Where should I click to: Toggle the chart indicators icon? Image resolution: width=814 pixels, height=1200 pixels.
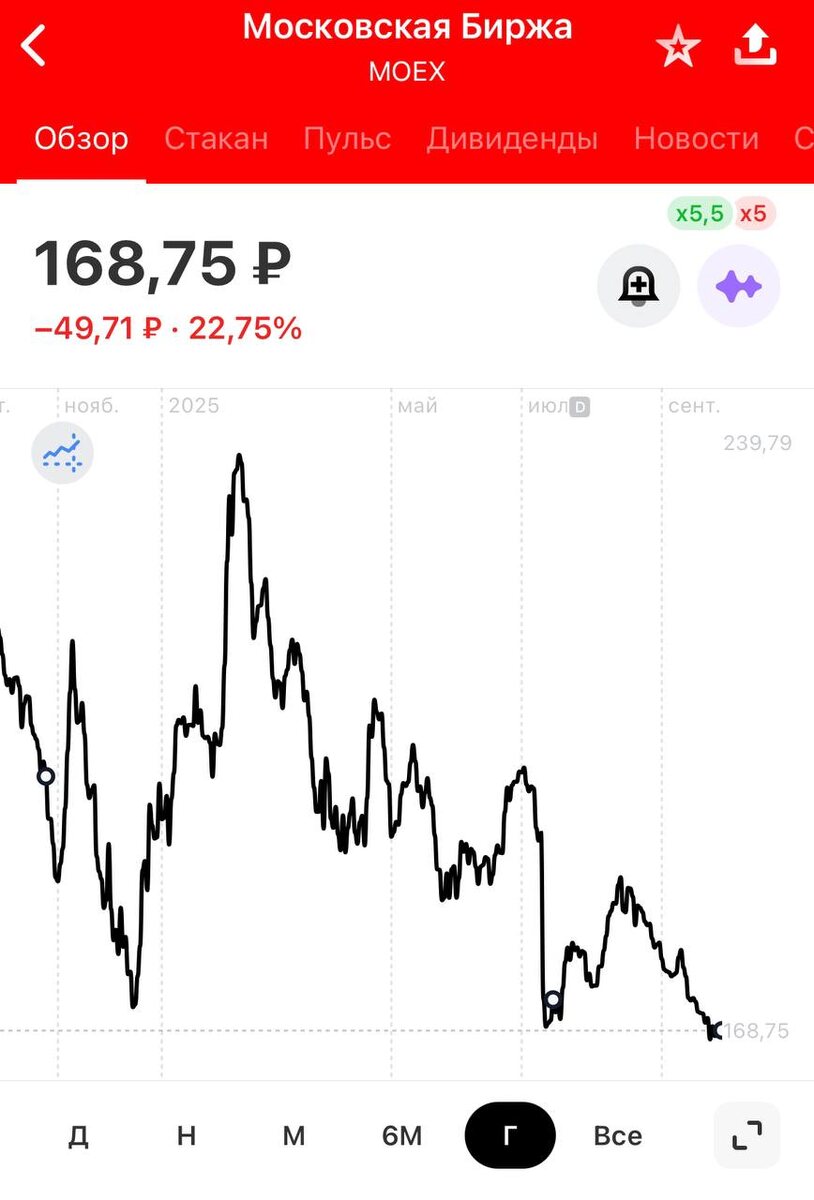coord(62,453)
